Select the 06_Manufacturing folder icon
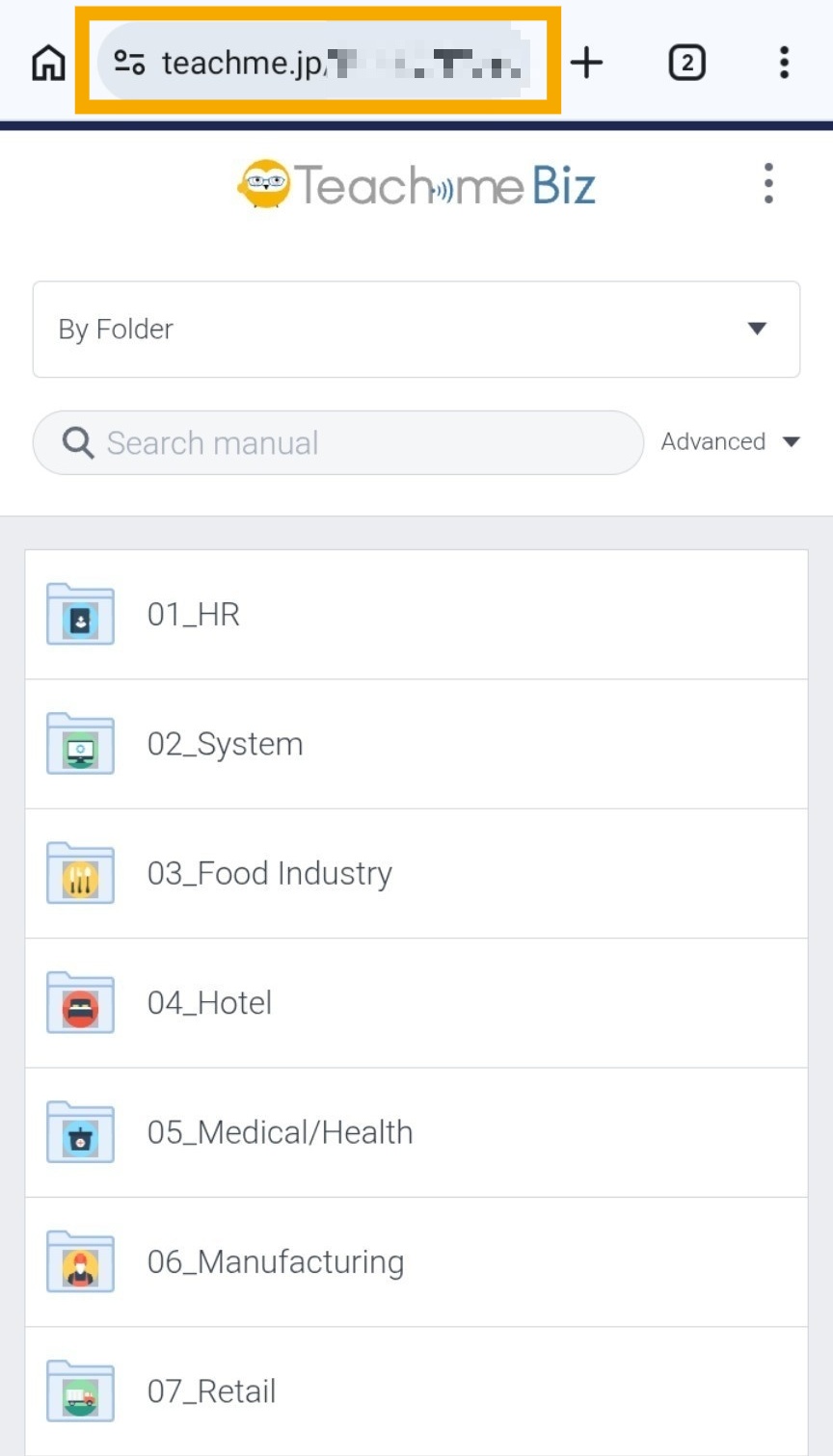Viewport: 833px width, 1456px height. point(80,1262)
